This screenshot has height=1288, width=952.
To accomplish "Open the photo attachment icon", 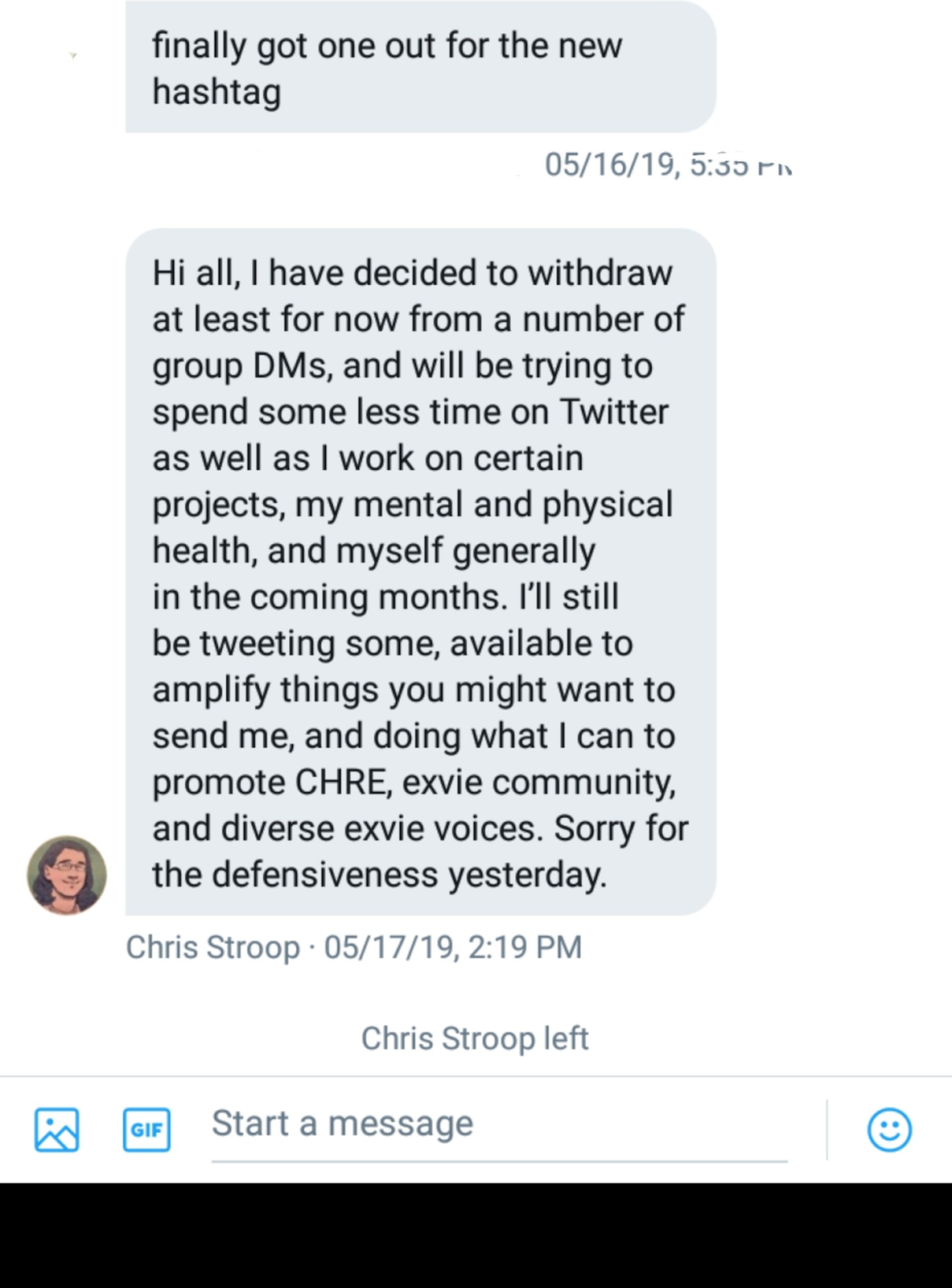I will click(56, 1129).
